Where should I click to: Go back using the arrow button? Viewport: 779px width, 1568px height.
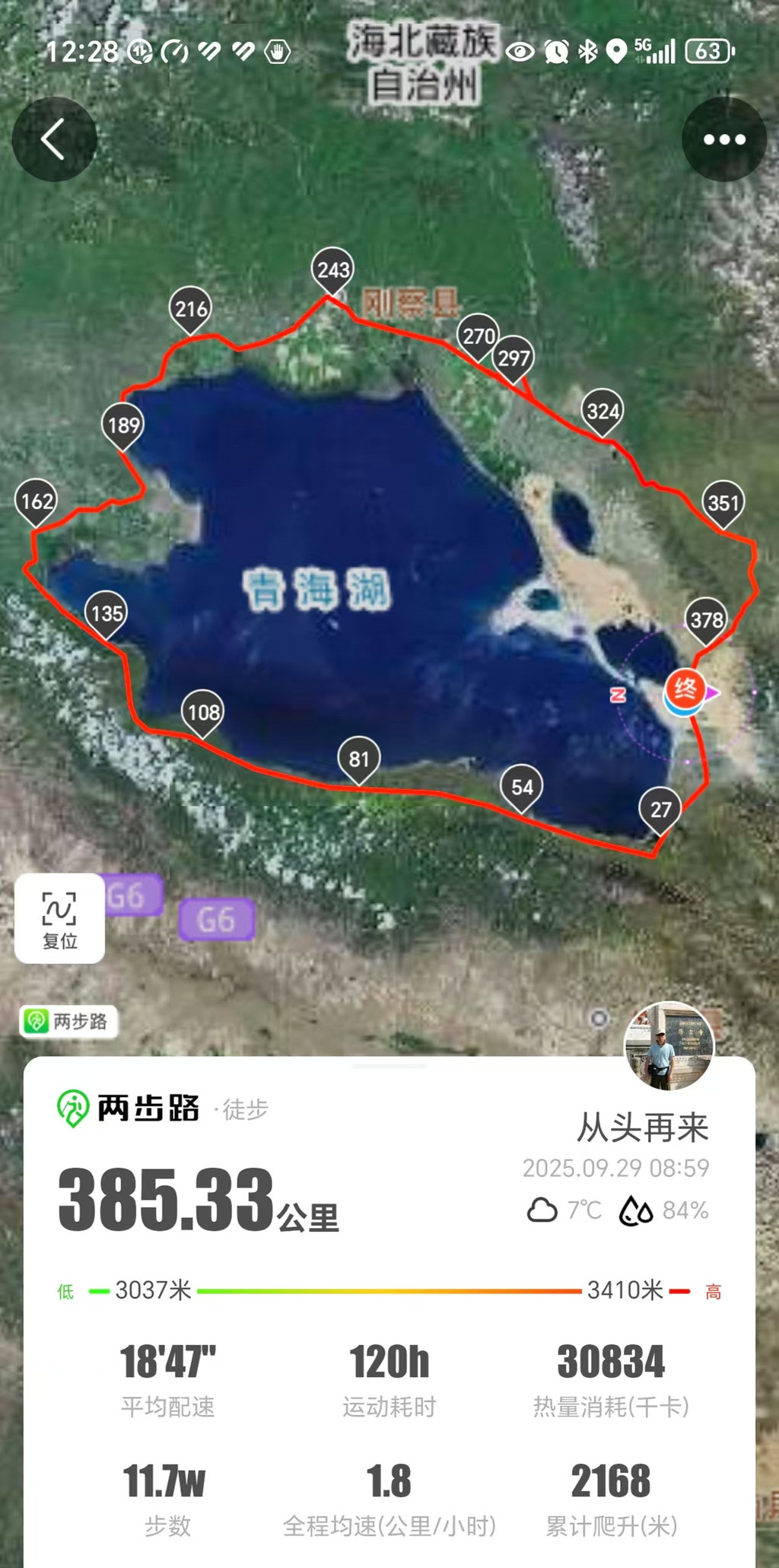coord(54,139)
